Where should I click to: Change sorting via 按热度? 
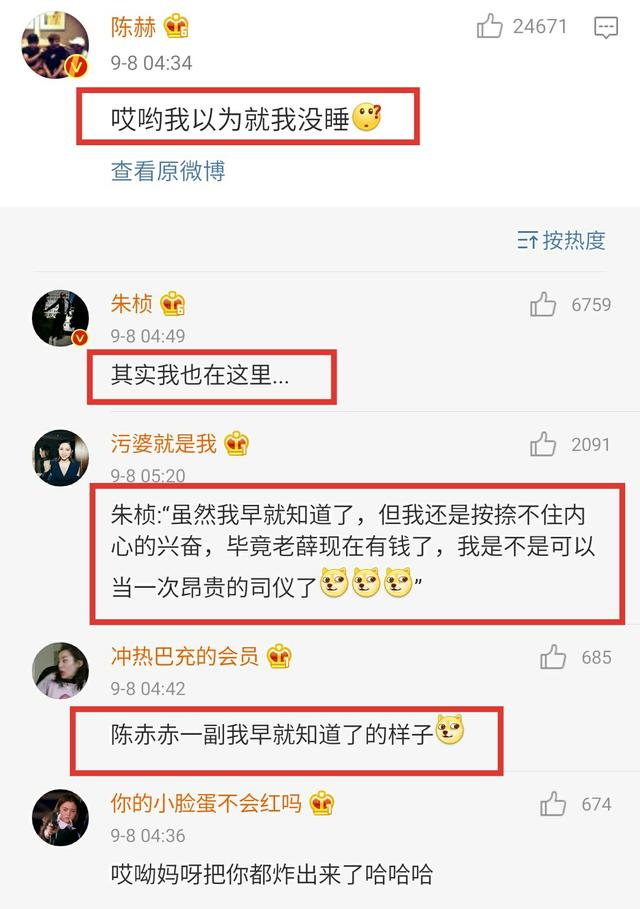(x=562, y=241)
